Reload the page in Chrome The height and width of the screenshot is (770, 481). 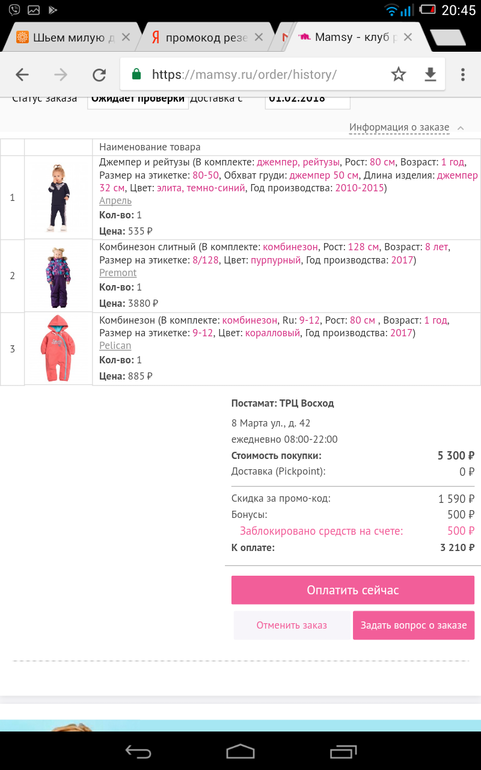tap(99, 75)
